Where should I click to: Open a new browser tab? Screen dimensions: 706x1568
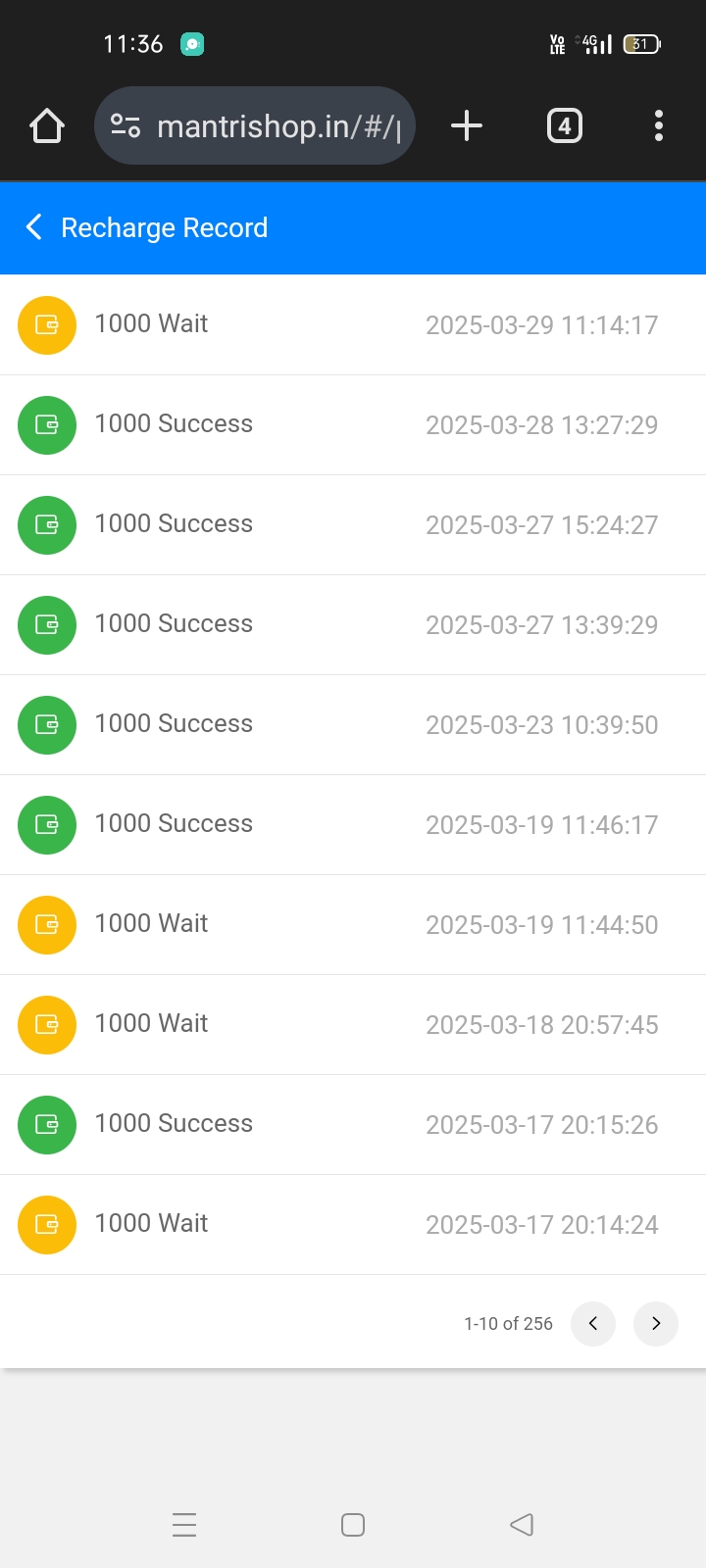pyautogui.click(x=467, y=126)
